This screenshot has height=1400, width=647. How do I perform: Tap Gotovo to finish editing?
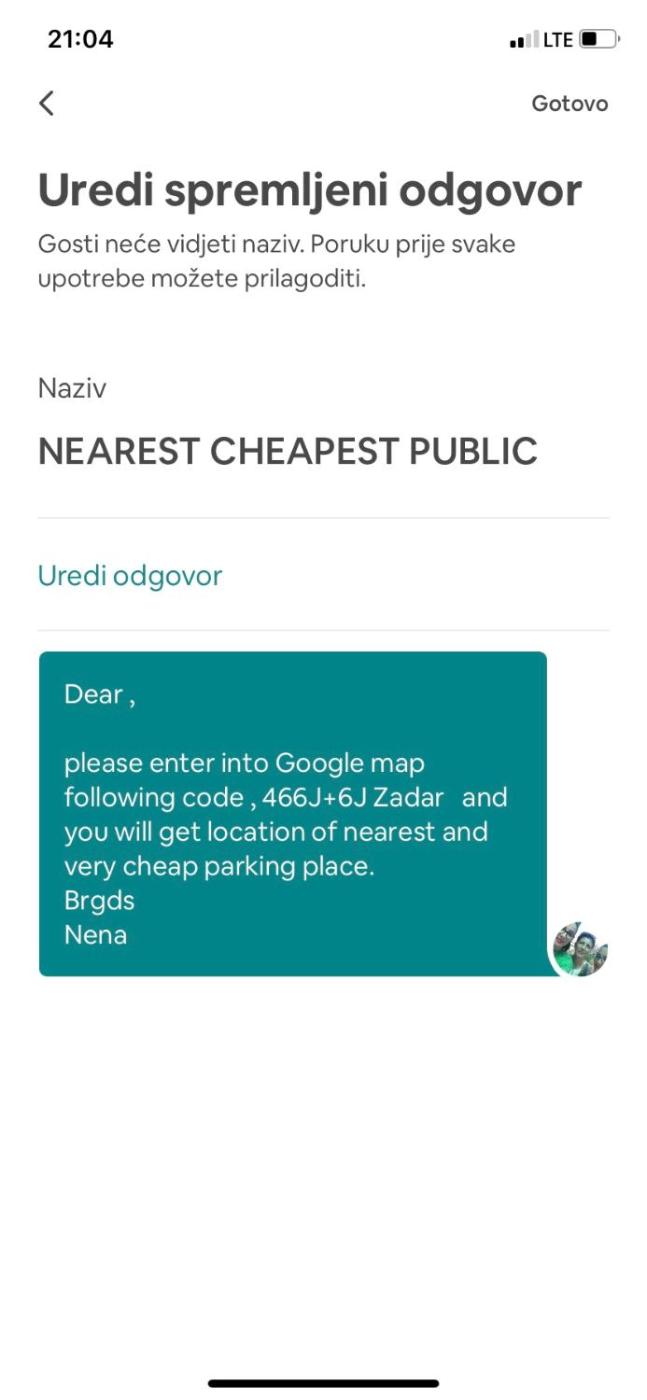569,104
